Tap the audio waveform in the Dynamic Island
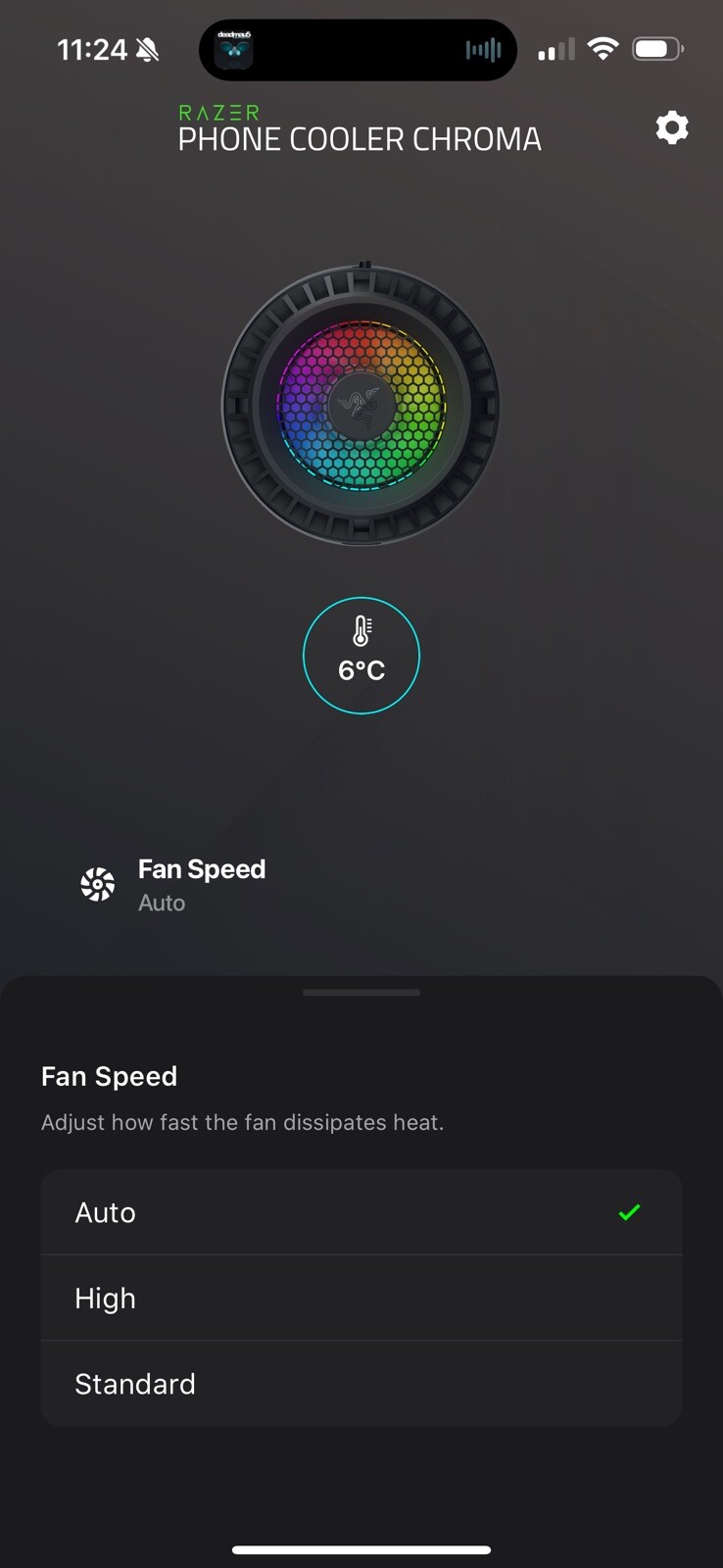 click(484, 49)
